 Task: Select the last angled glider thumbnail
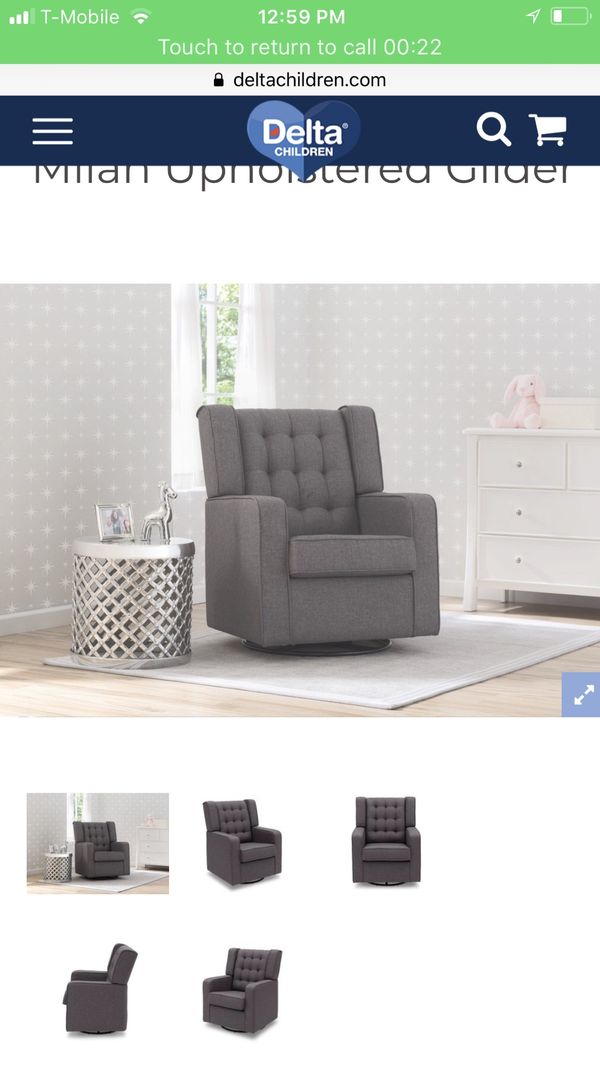pos(242,988)
